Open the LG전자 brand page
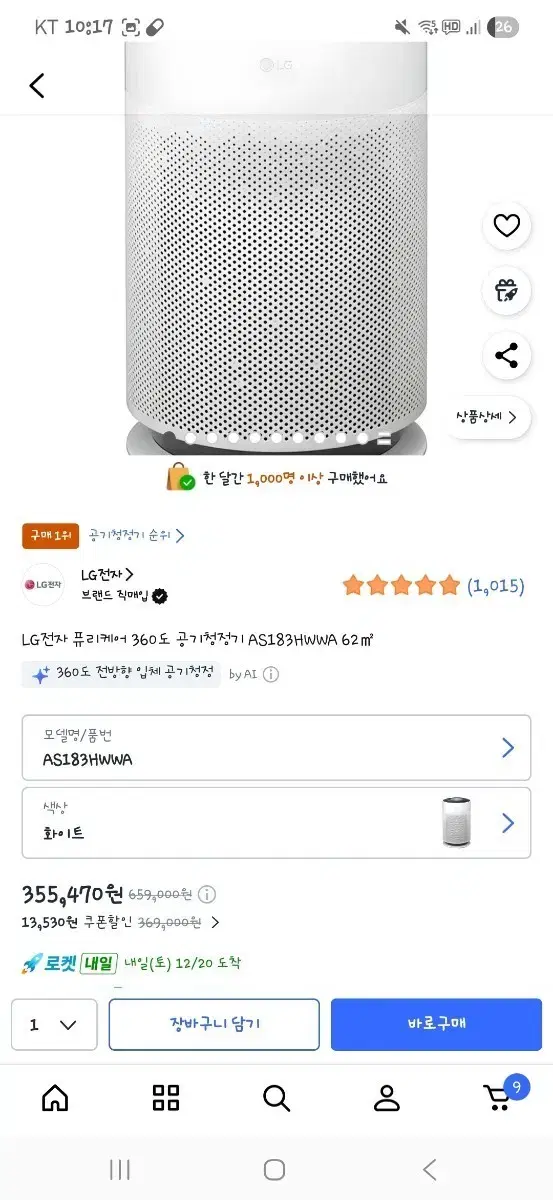This screenshot has width=553, height=1200. pos(107,574)
